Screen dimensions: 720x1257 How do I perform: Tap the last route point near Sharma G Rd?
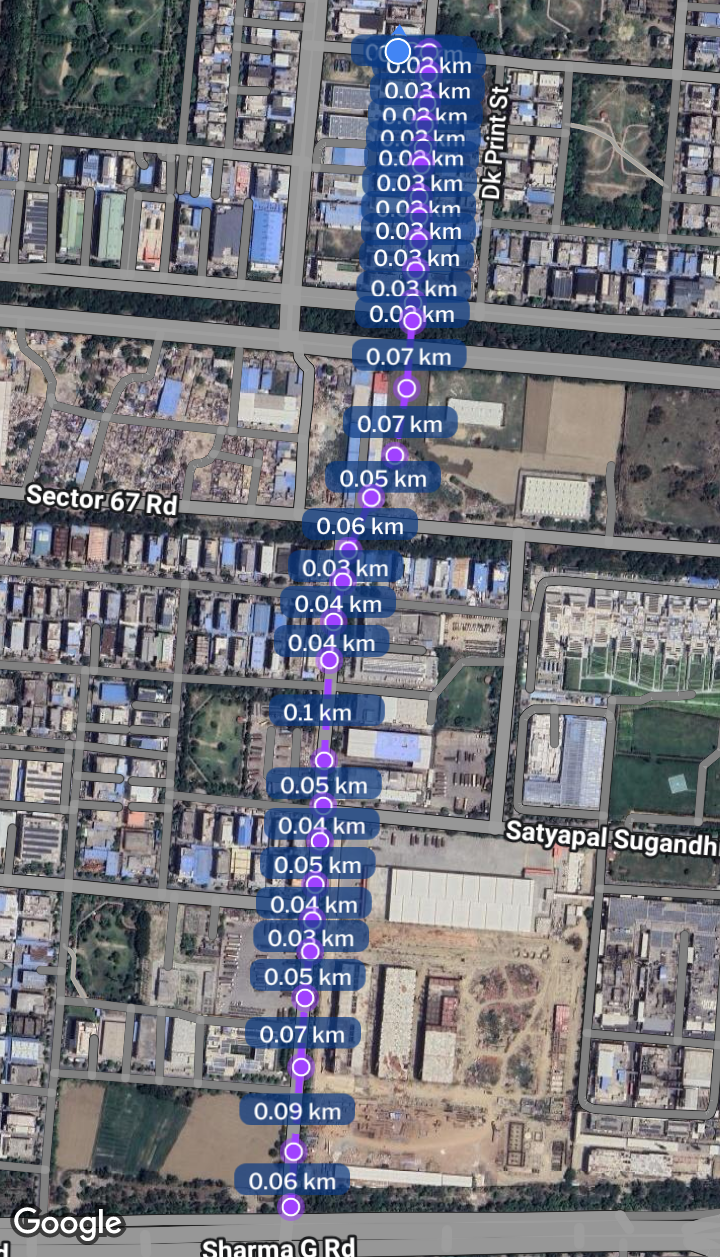(290, 1208)
